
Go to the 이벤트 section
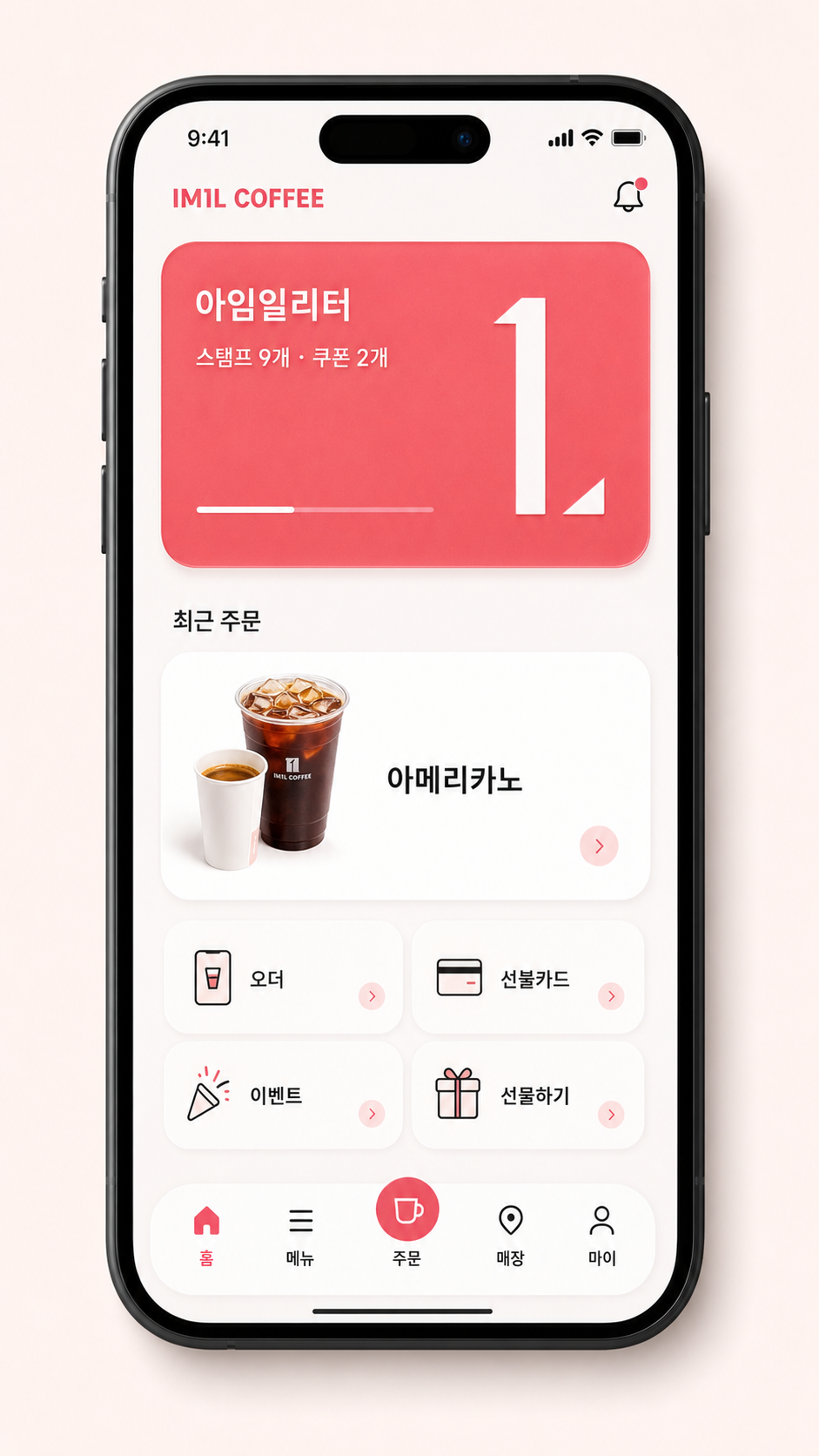pyautogui.click(x=284, y=1095)
